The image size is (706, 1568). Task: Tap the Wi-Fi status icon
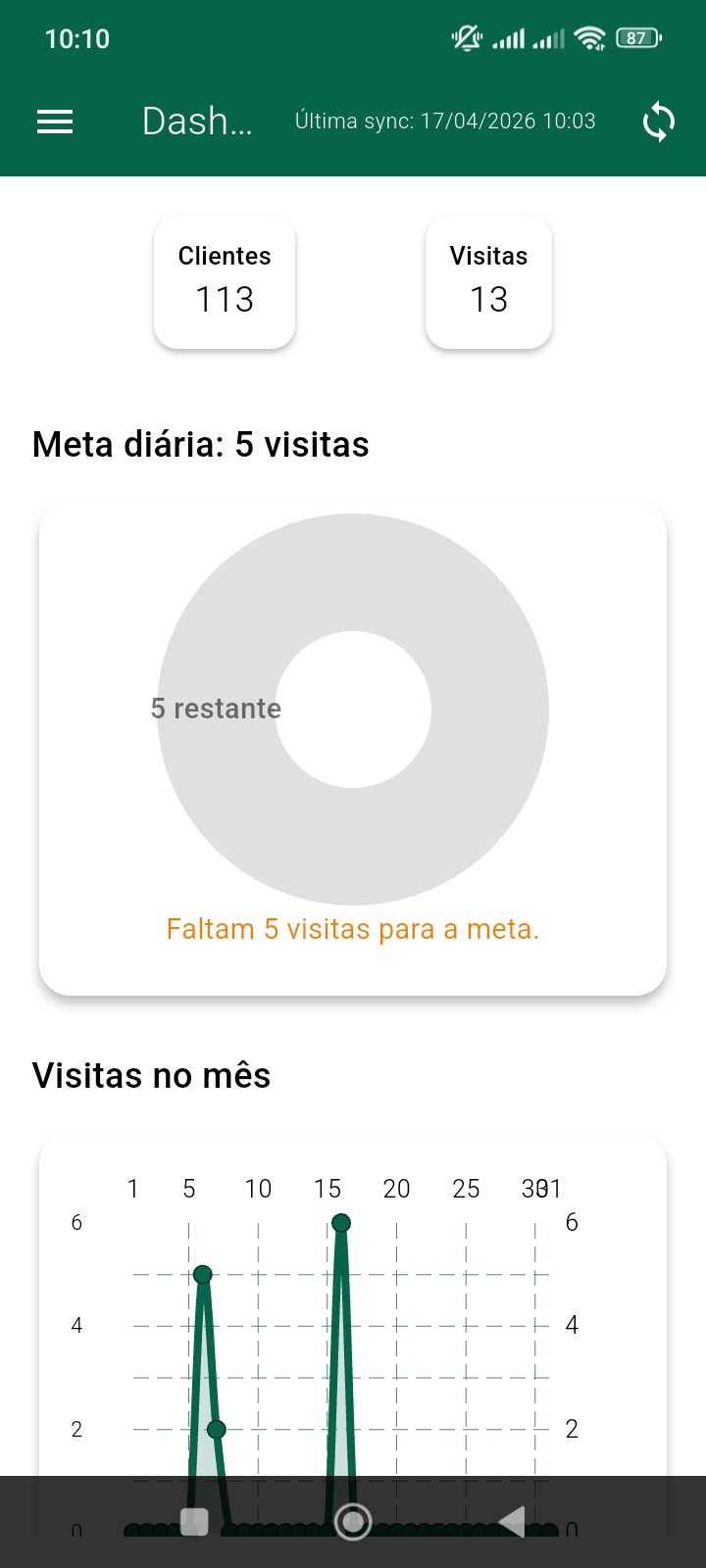coord(587,37)
